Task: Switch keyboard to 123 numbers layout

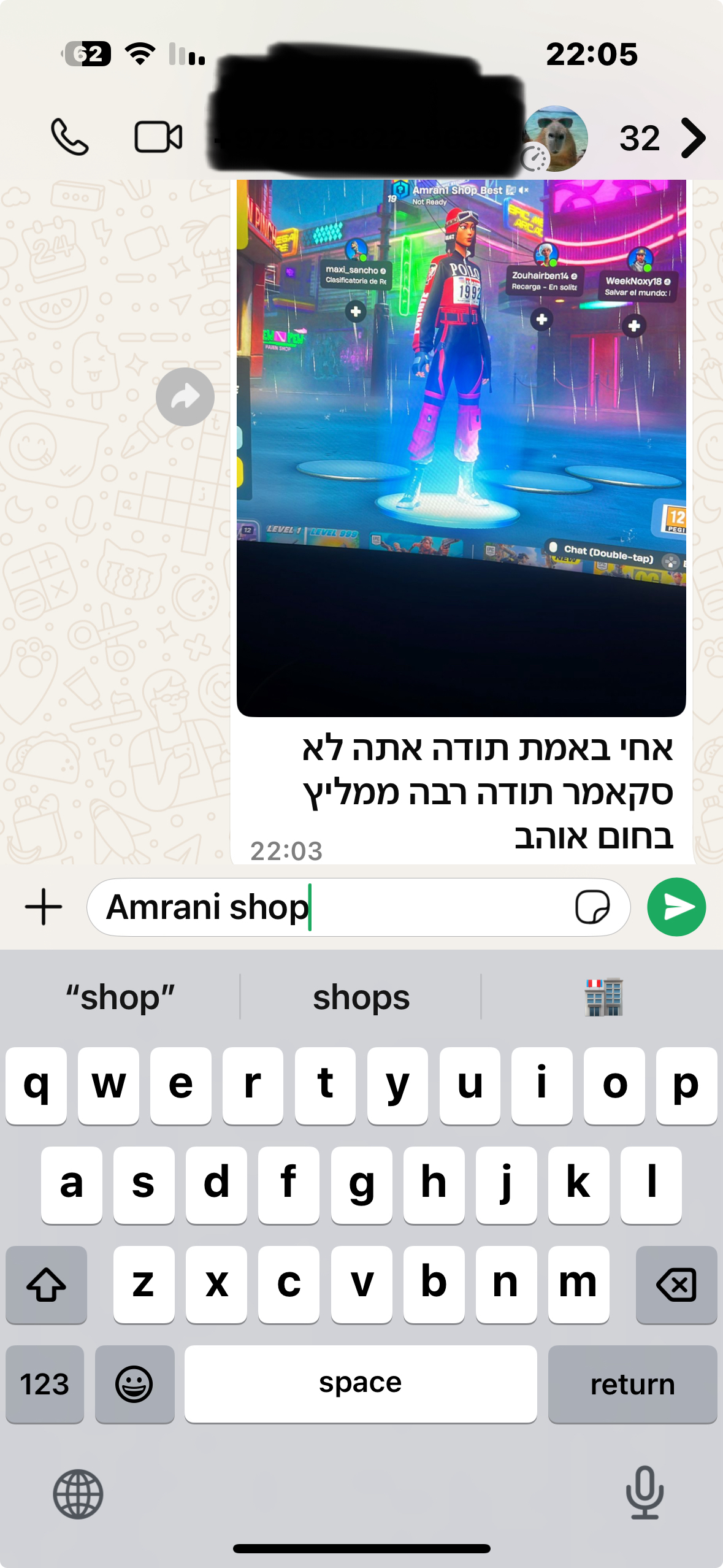Action: [x=45, y=1384]
